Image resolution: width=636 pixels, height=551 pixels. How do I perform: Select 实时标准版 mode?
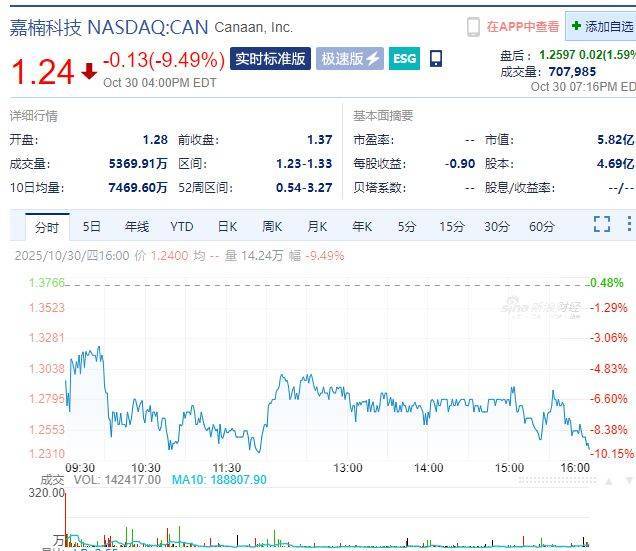pos(271,59)
